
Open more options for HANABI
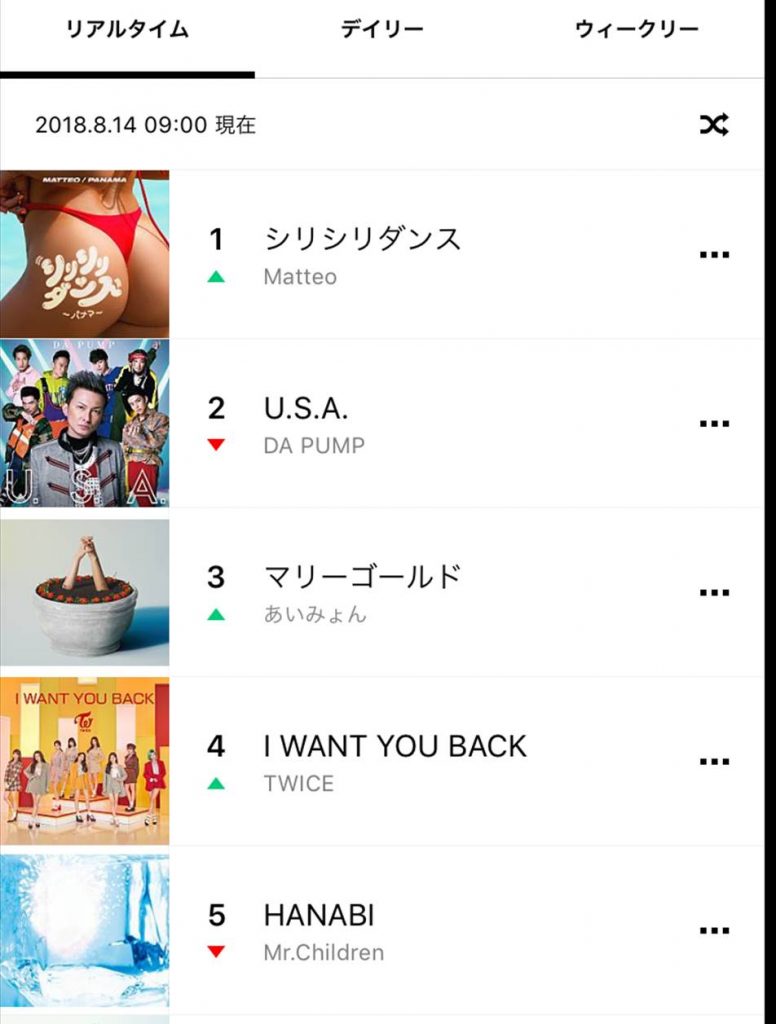coord(714,931)
